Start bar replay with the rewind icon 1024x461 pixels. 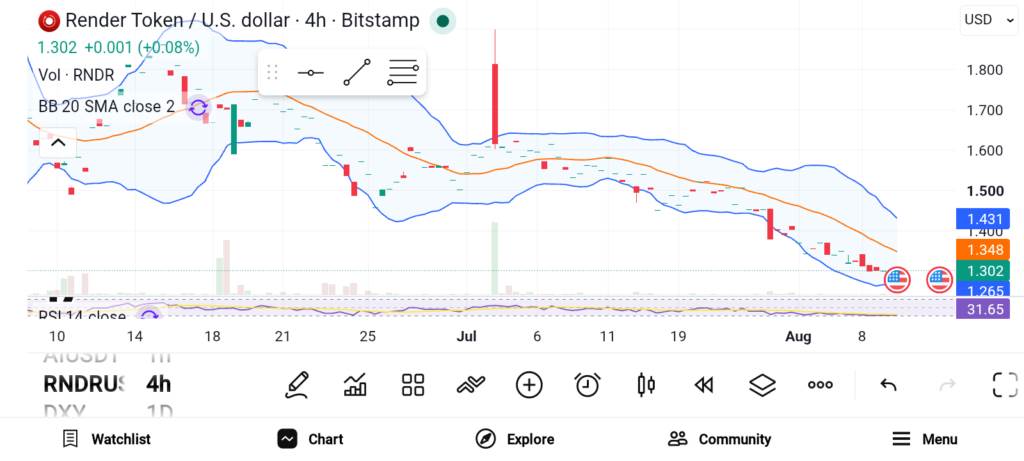pos(703,385)
